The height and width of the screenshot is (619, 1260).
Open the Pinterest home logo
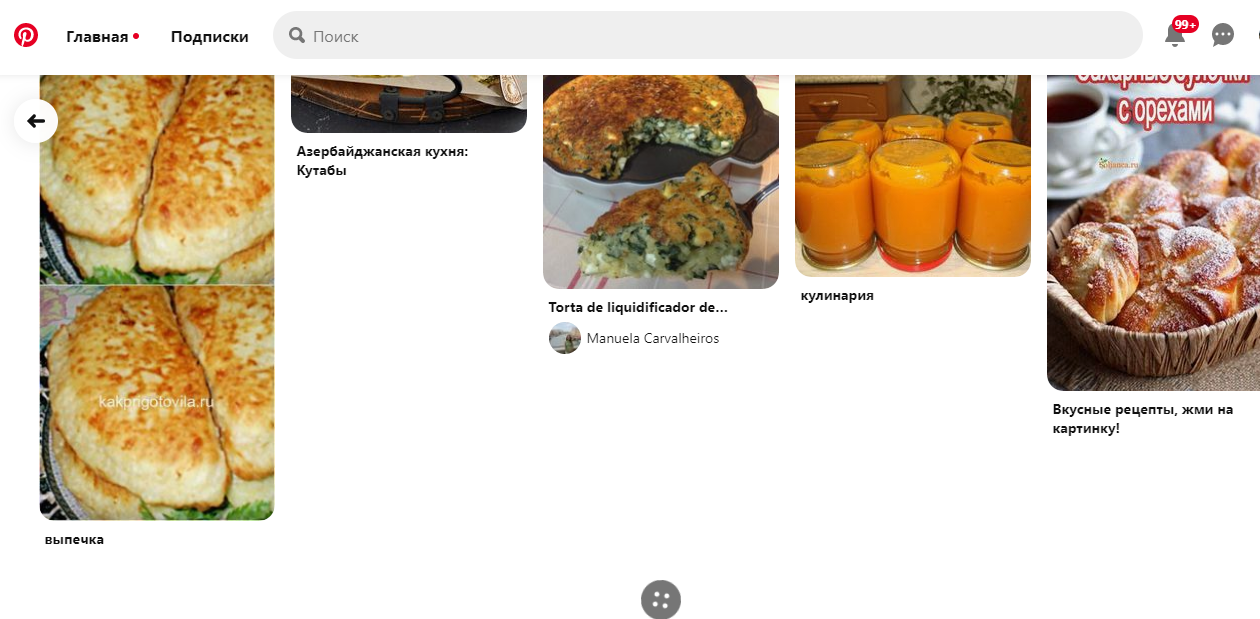pos(26,36)
